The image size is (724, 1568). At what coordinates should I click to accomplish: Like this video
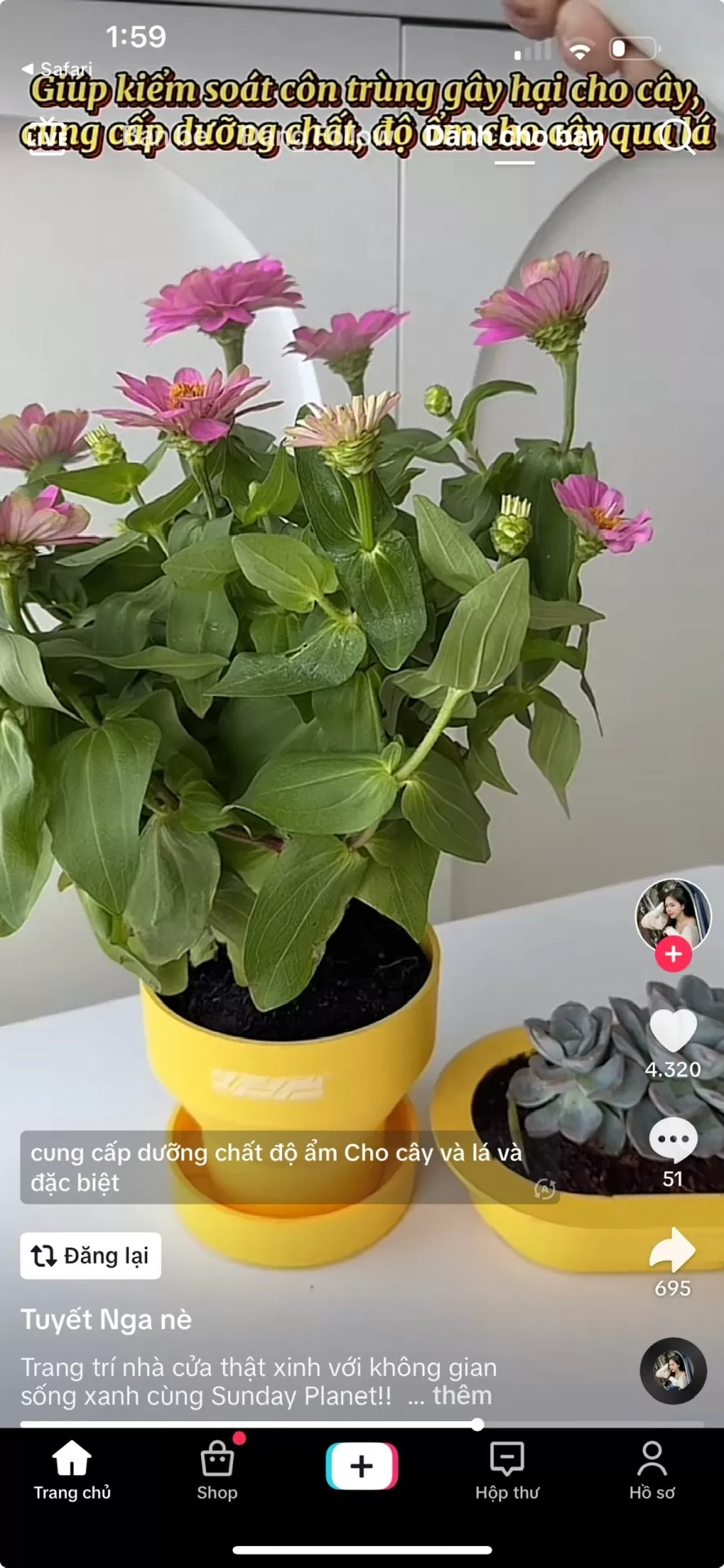(x=673, y=1031)
